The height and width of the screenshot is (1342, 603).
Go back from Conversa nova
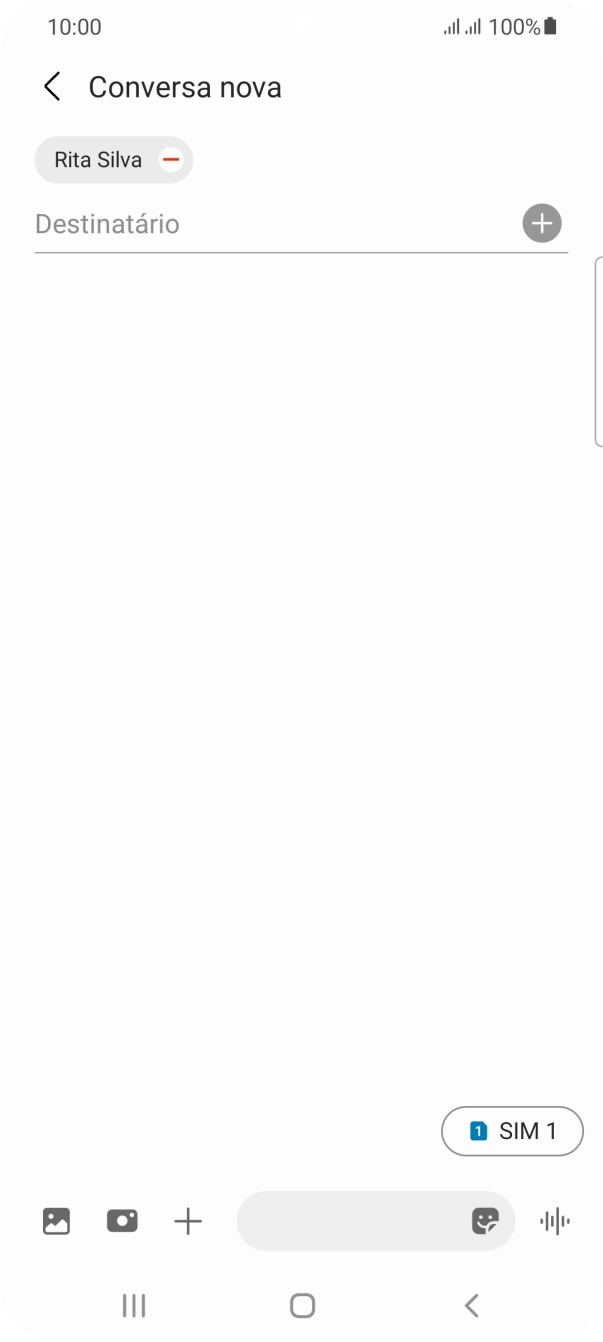53,87
